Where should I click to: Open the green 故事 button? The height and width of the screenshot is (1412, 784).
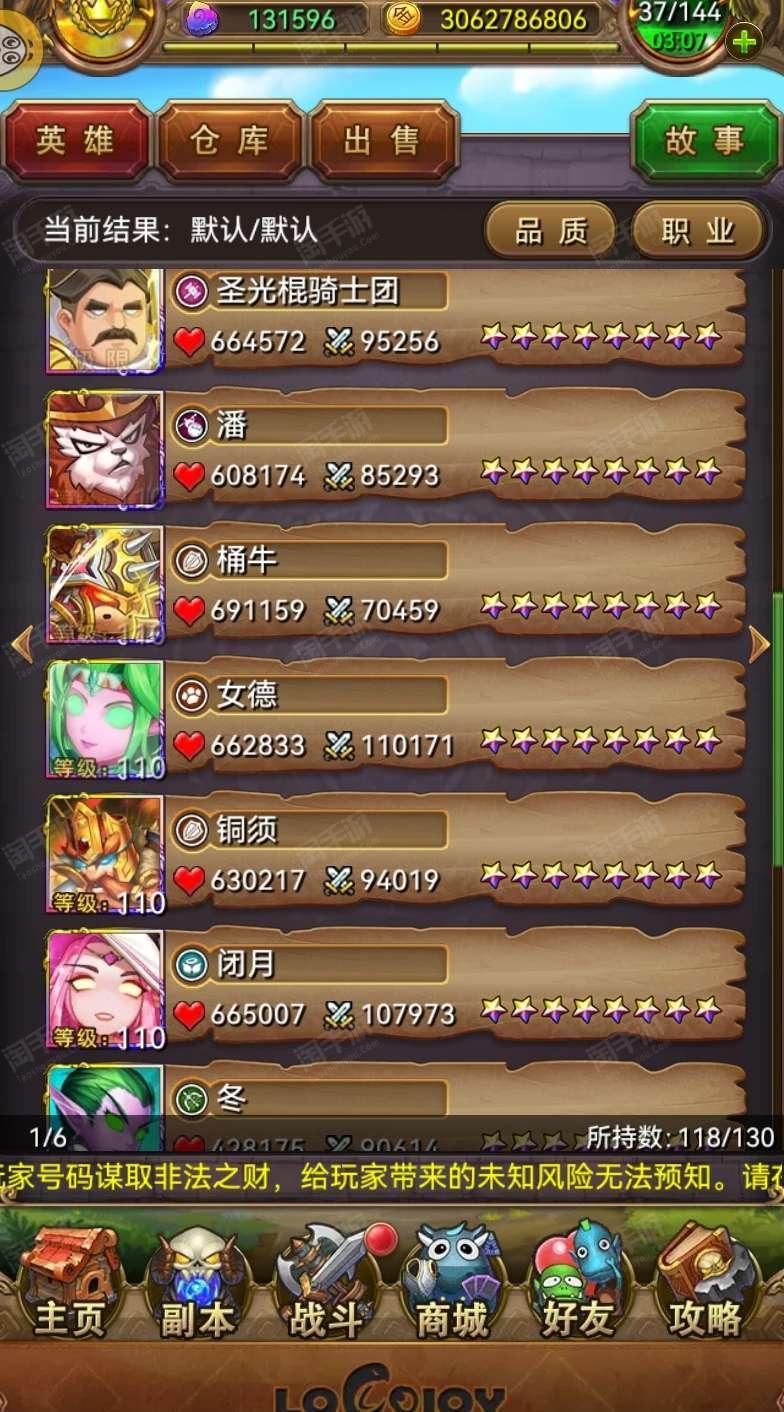(x=706, y=141)
